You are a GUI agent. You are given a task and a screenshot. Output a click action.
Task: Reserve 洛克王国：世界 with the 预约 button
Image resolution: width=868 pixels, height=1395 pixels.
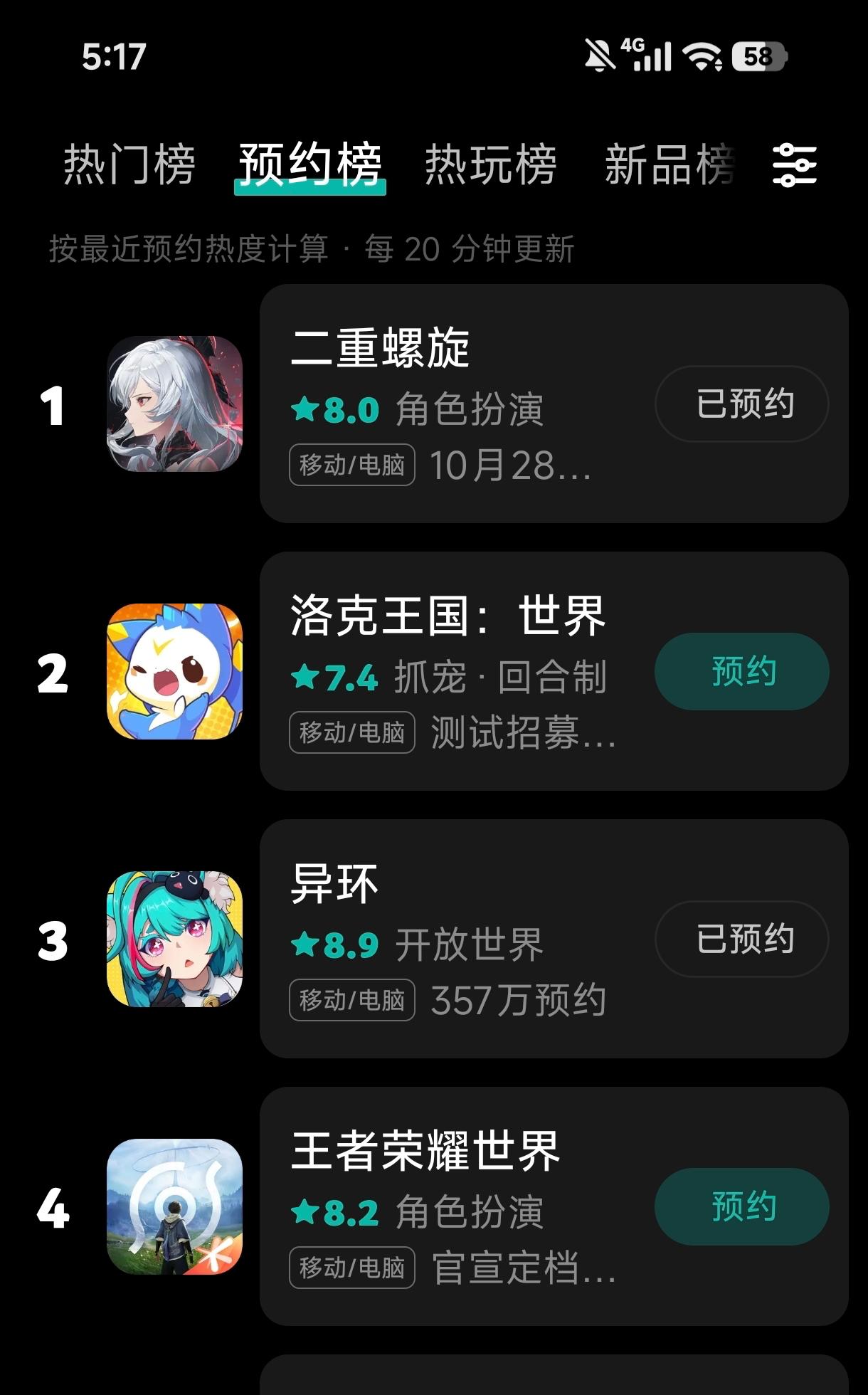coord(741,671)
